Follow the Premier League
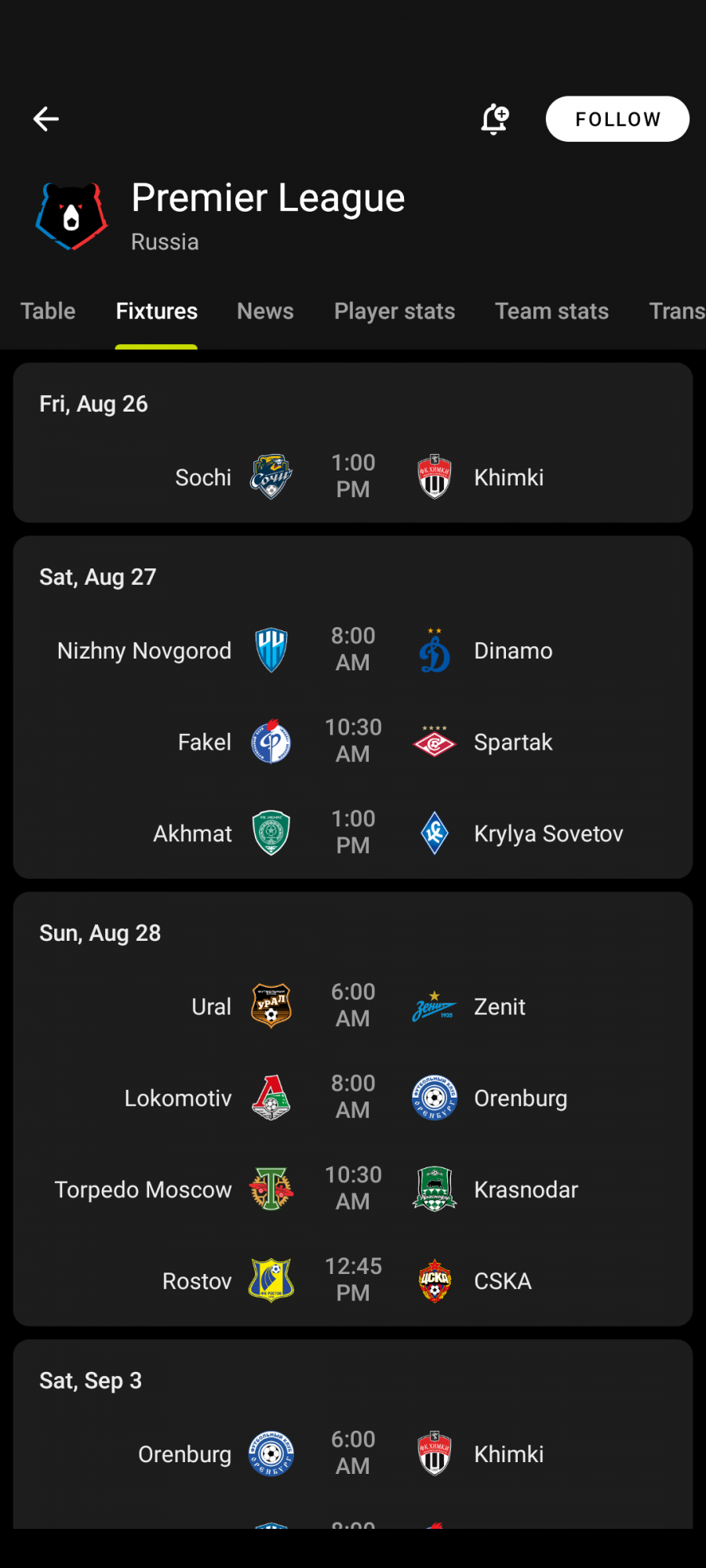This screenshot has height=1568, width=706. (617, 119)
